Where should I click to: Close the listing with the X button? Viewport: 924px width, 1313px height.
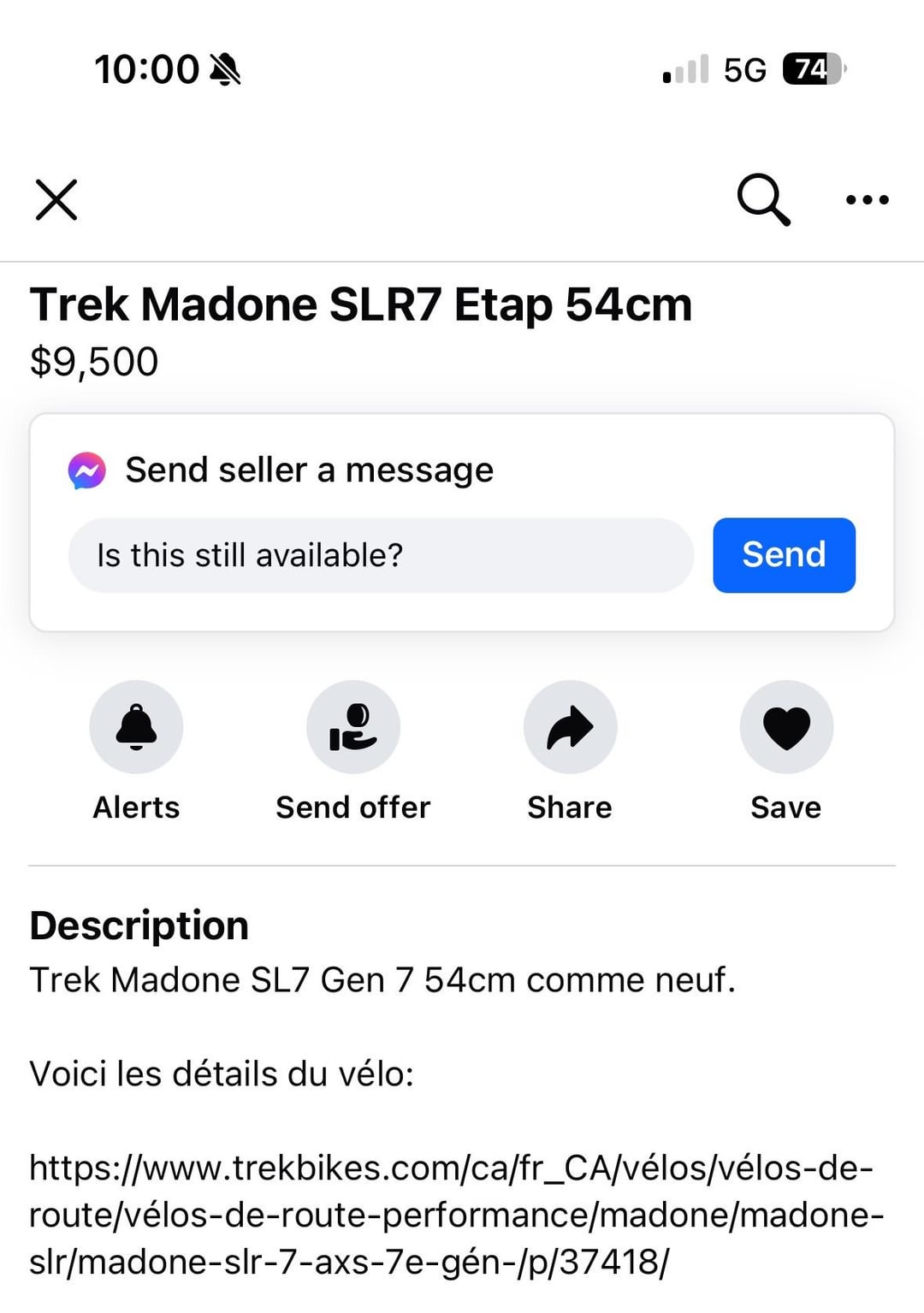point(56,200)
